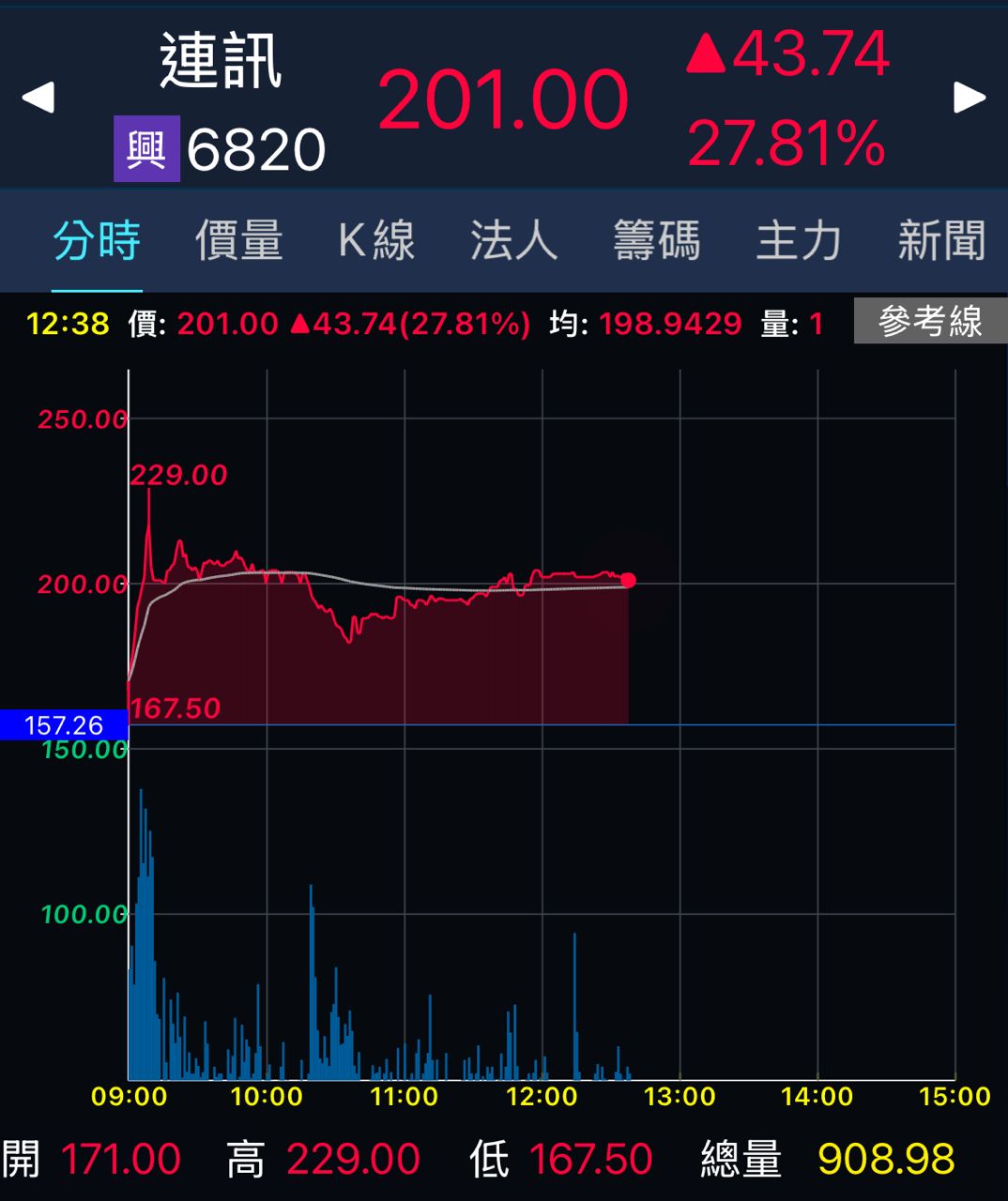
Task: Go to the previous stock arrow
Action: 38,97
